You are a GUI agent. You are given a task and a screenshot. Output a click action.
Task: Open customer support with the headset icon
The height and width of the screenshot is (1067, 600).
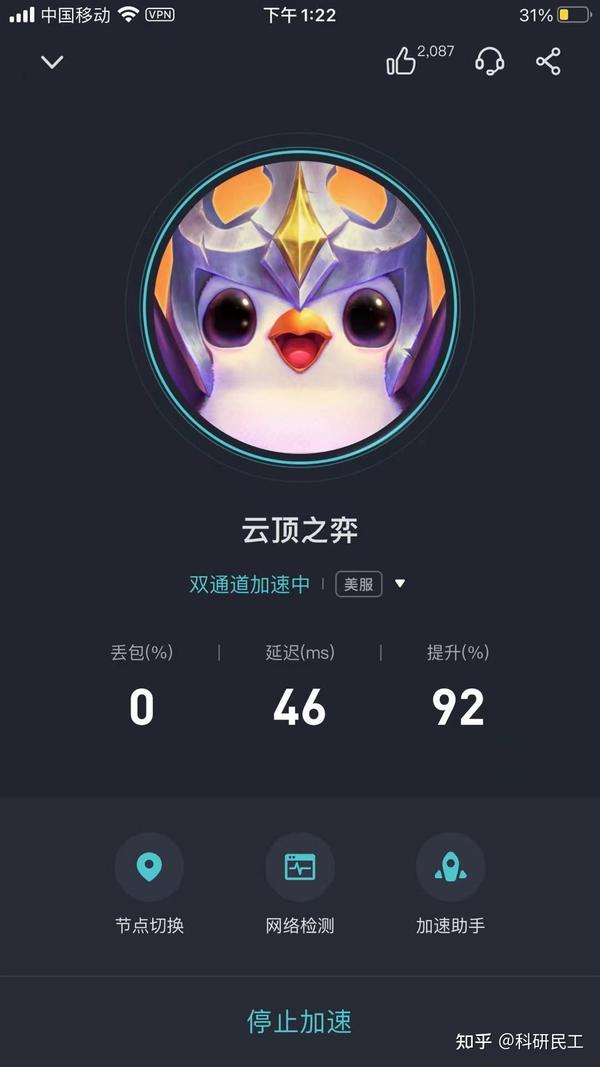(x=489, y=62)
